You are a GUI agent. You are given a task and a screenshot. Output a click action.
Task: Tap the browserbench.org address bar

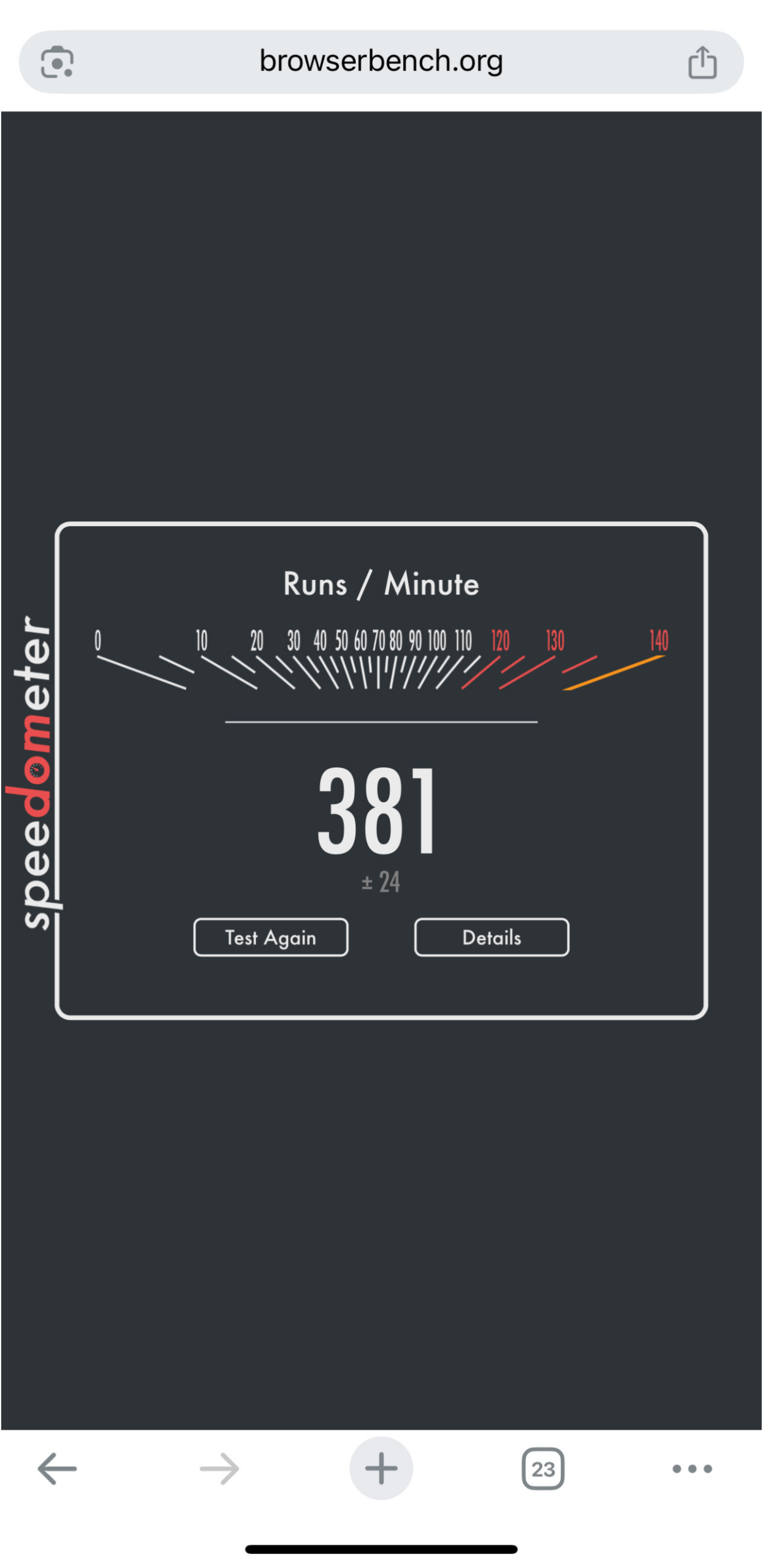click(381, 62)
